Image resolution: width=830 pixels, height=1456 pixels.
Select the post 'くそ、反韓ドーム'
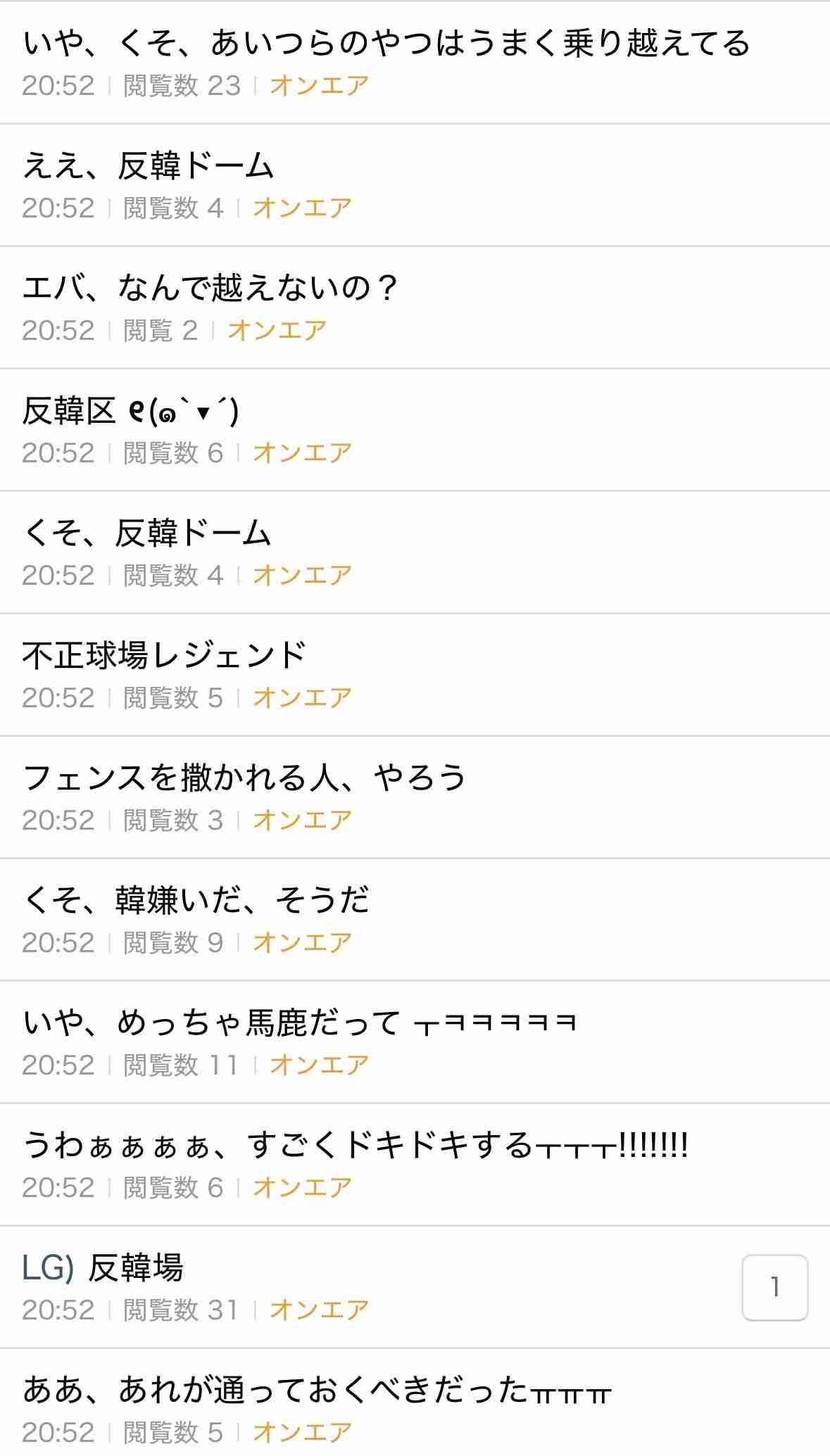coord(146,533)
